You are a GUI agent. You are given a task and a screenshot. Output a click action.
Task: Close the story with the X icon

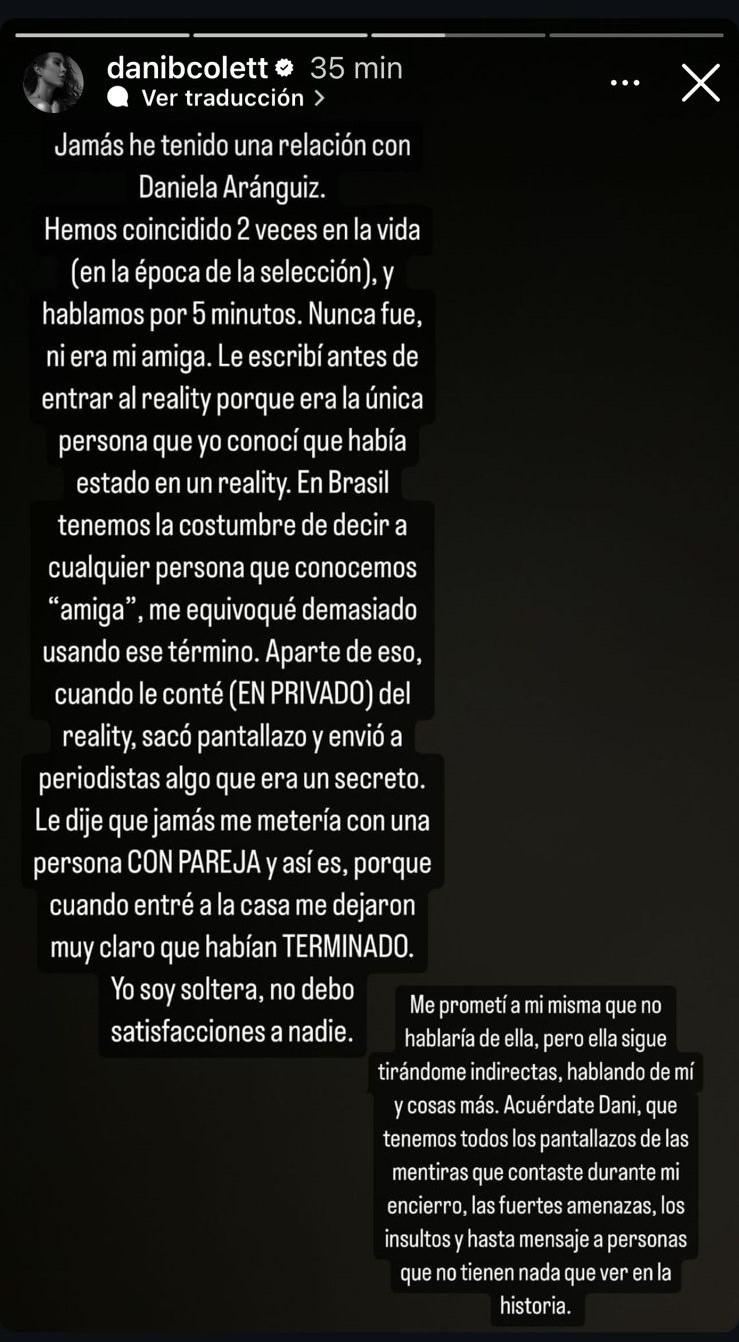click(x=701, y=84)
